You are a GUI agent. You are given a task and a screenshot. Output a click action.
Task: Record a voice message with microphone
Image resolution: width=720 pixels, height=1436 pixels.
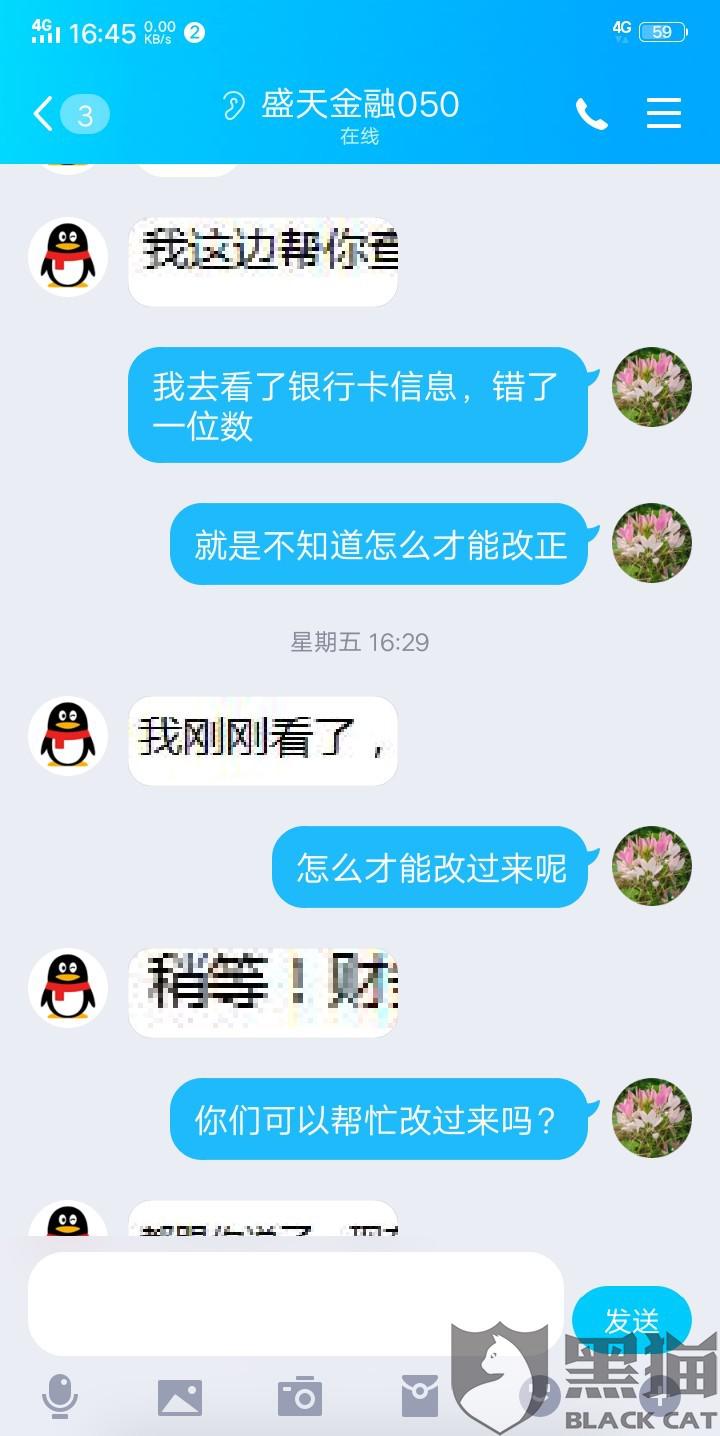(60, 1396)
